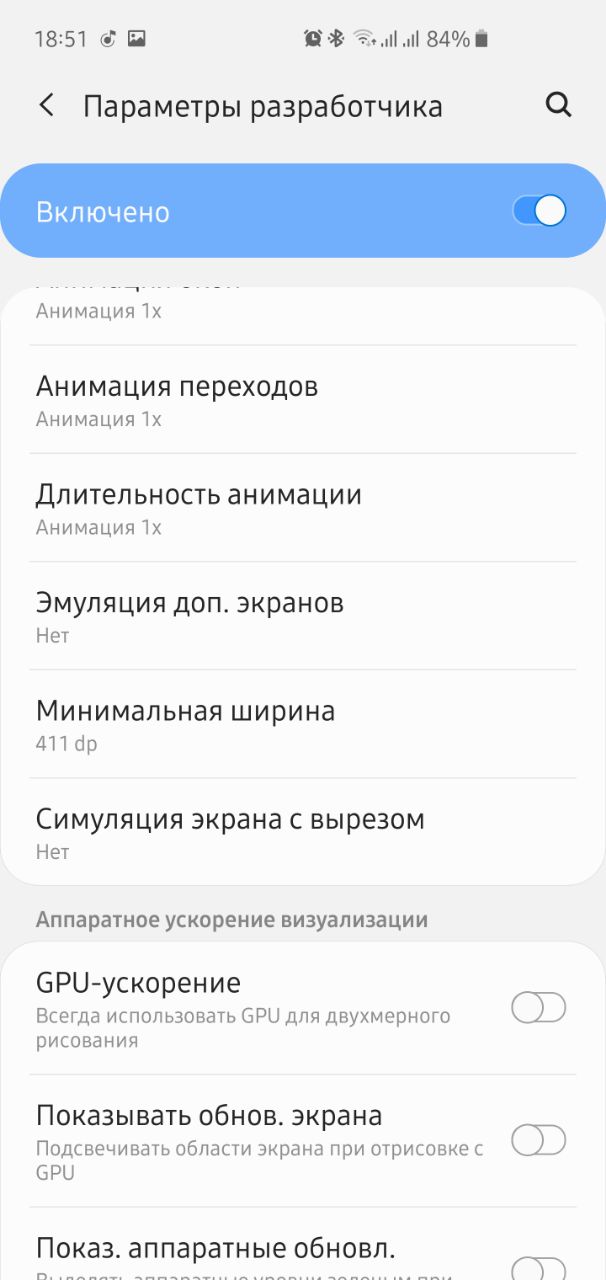The height and width of the screenshot is (1280, 606).
Task: Open Длительность анимации setting
Action: click(x=303, y=508)
